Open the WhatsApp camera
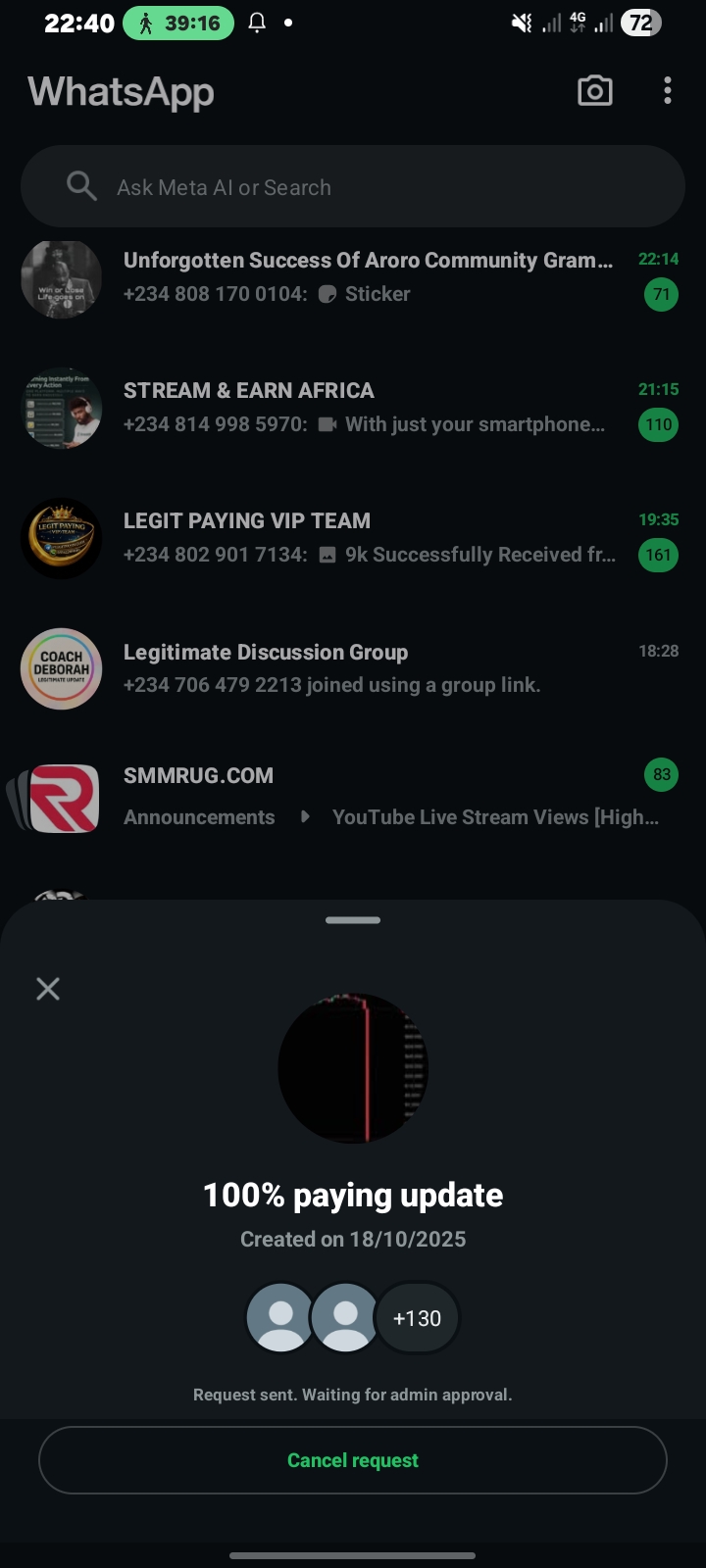Screen dimensions: 706x1568 pyautogui.click(x=594, y=91)
